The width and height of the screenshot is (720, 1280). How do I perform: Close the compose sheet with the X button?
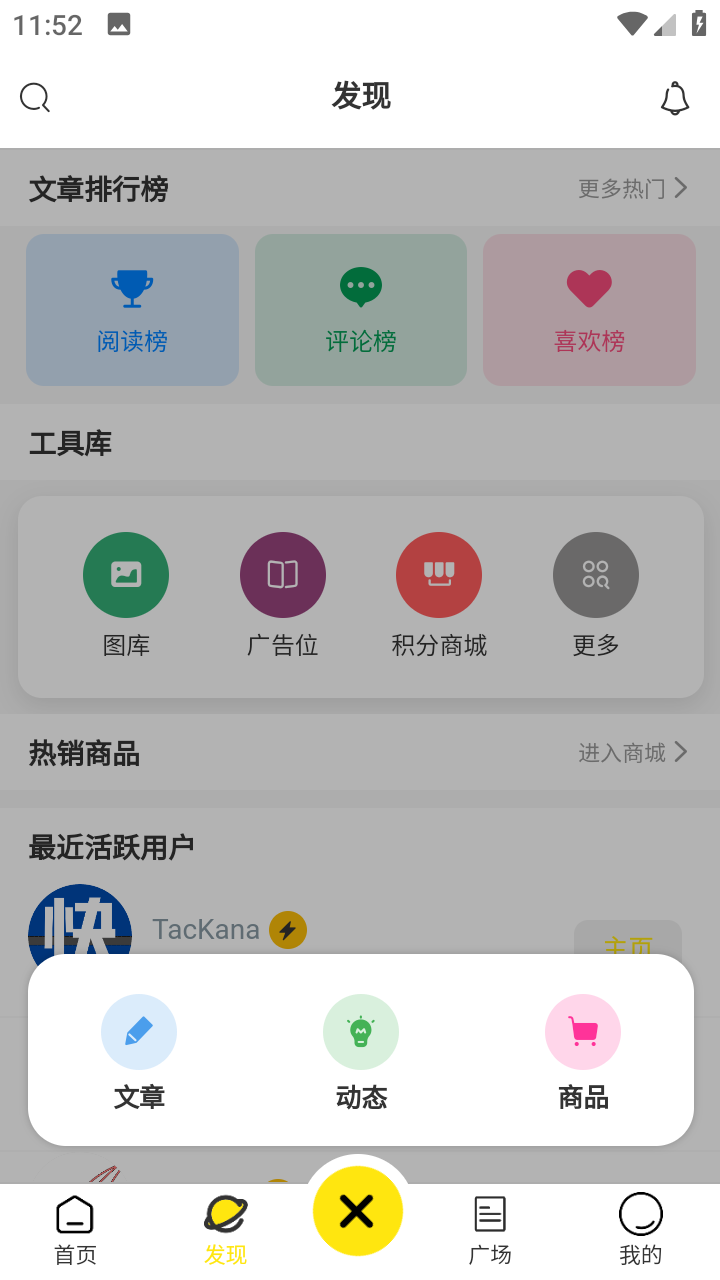(357, 1210)
